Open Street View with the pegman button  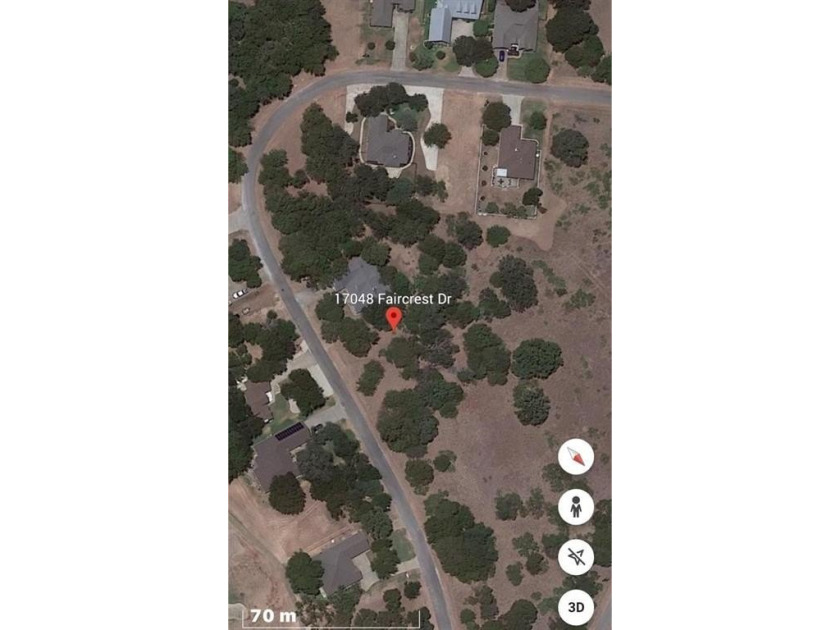coord(576,507)
